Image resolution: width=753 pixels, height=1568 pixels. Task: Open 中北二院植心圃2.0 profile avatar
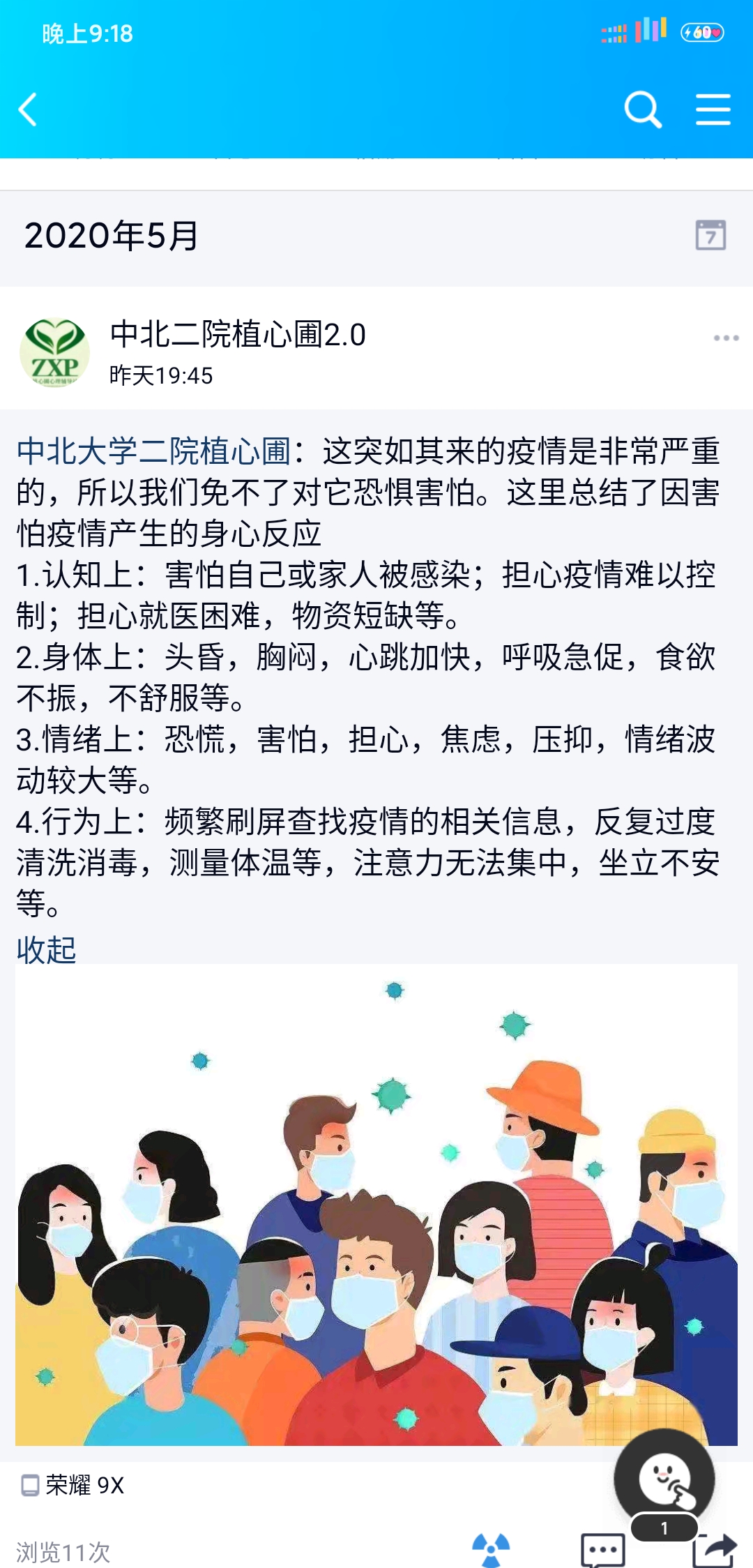pos(54,352)
